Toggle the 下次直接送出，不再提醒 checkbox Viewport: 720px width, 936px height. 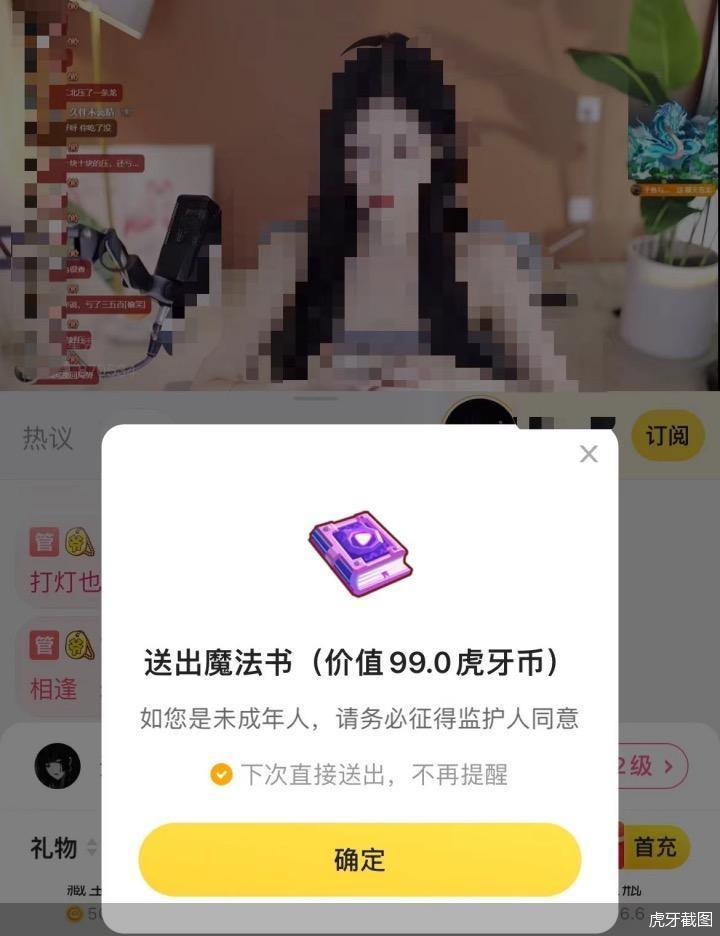pyautogui.click(x=222, y=774)
